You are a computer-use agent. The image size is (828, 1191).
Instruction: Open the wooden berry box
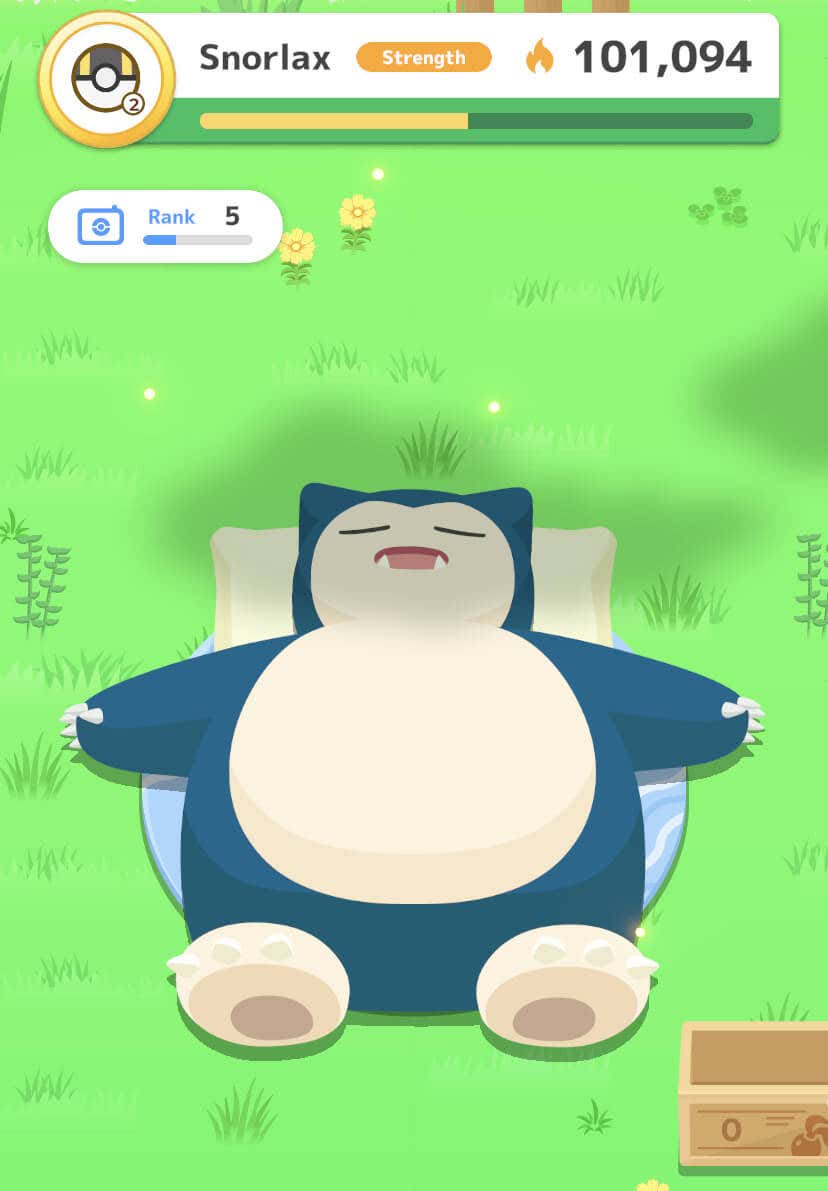755,1095
